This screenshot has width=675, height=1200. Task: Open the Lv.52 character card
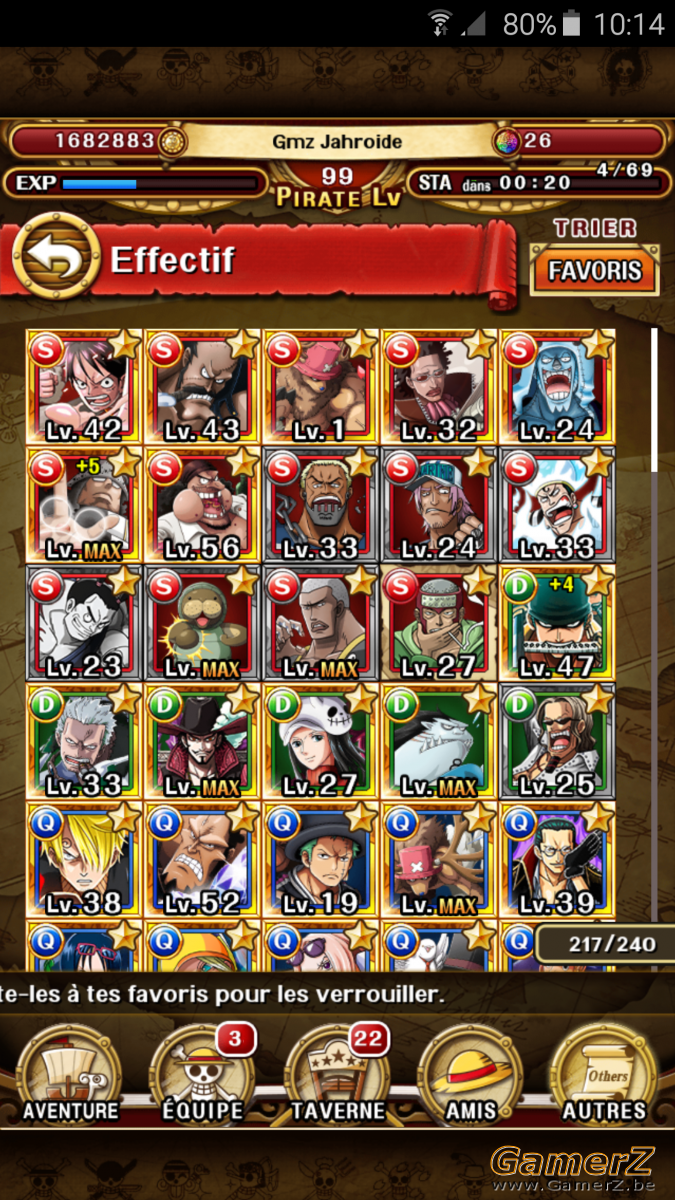[203, 860]
